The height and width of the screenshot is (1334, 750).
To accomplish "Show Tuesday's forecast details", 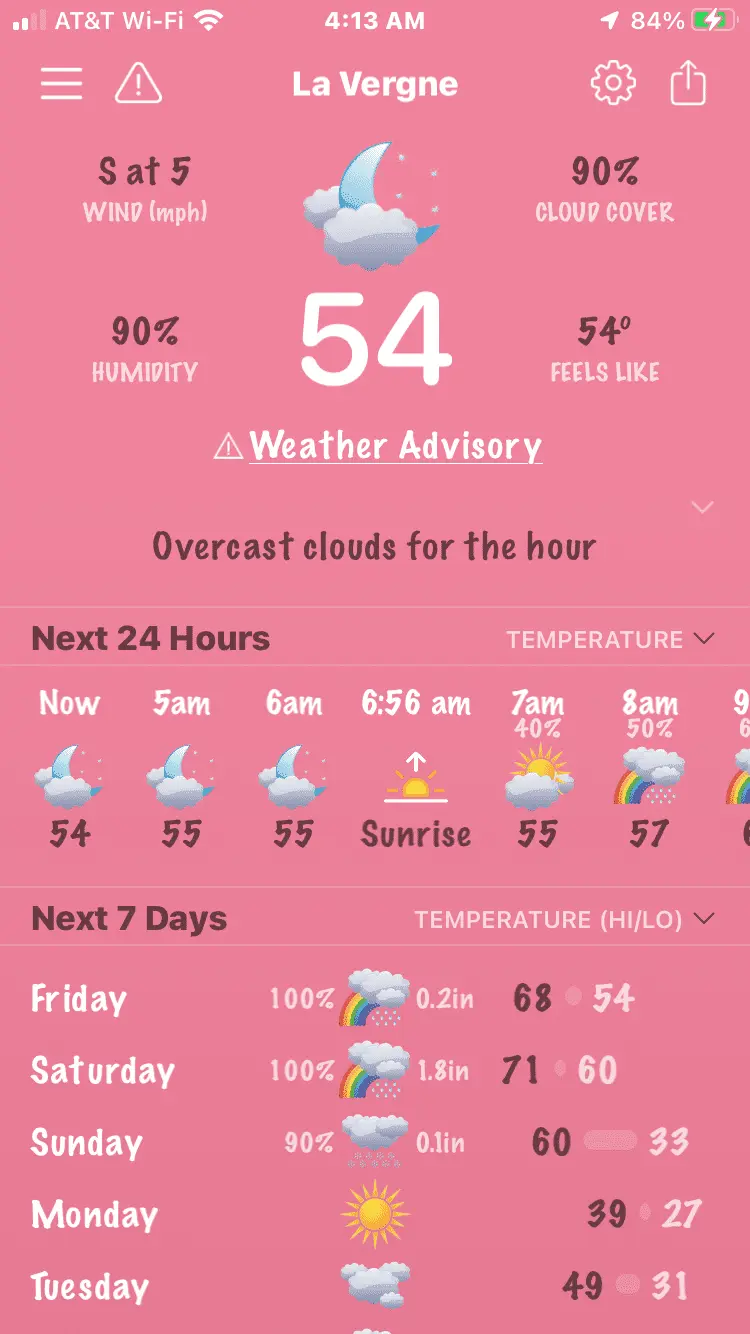I will click(x=375, y=1286).
